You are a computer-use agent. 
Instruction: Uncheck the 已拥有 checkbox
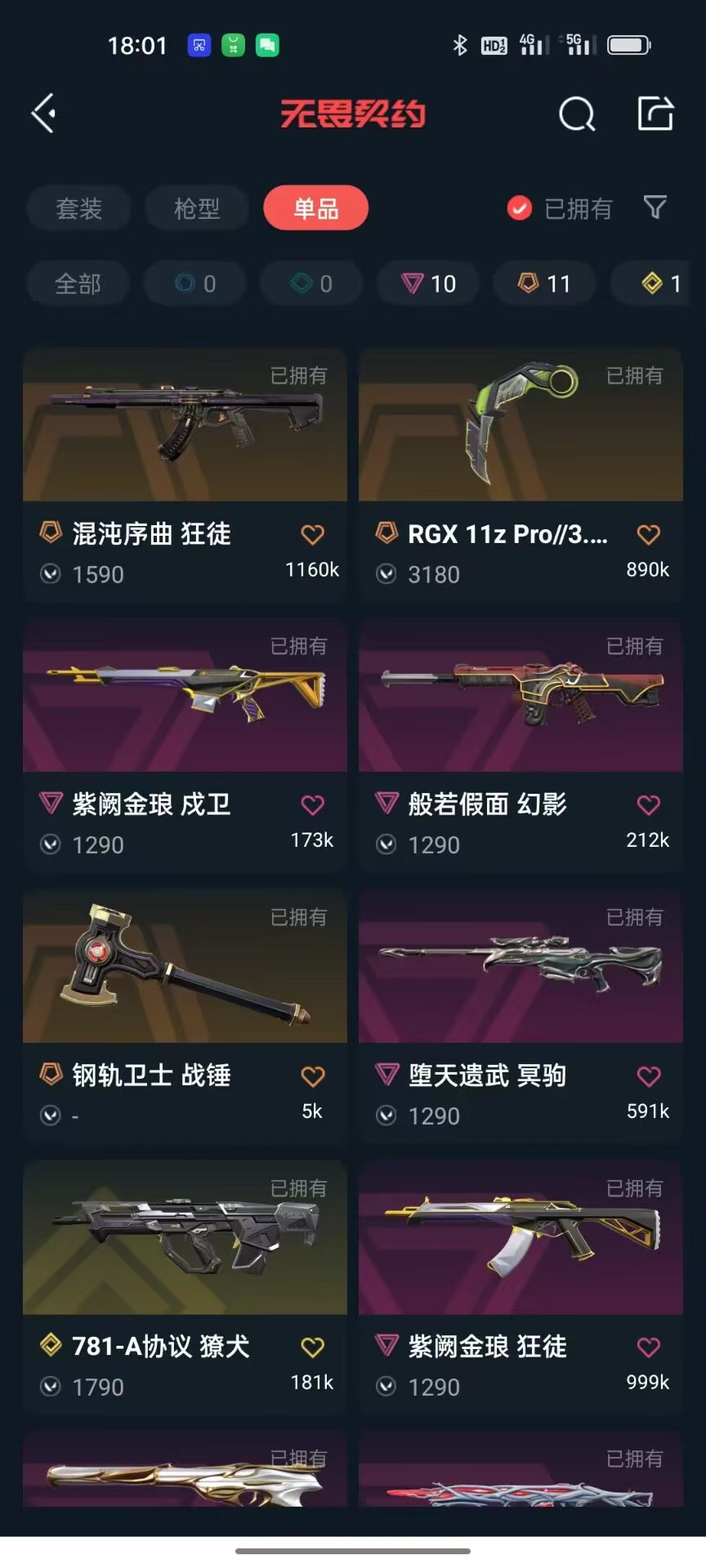click(519, 208)
